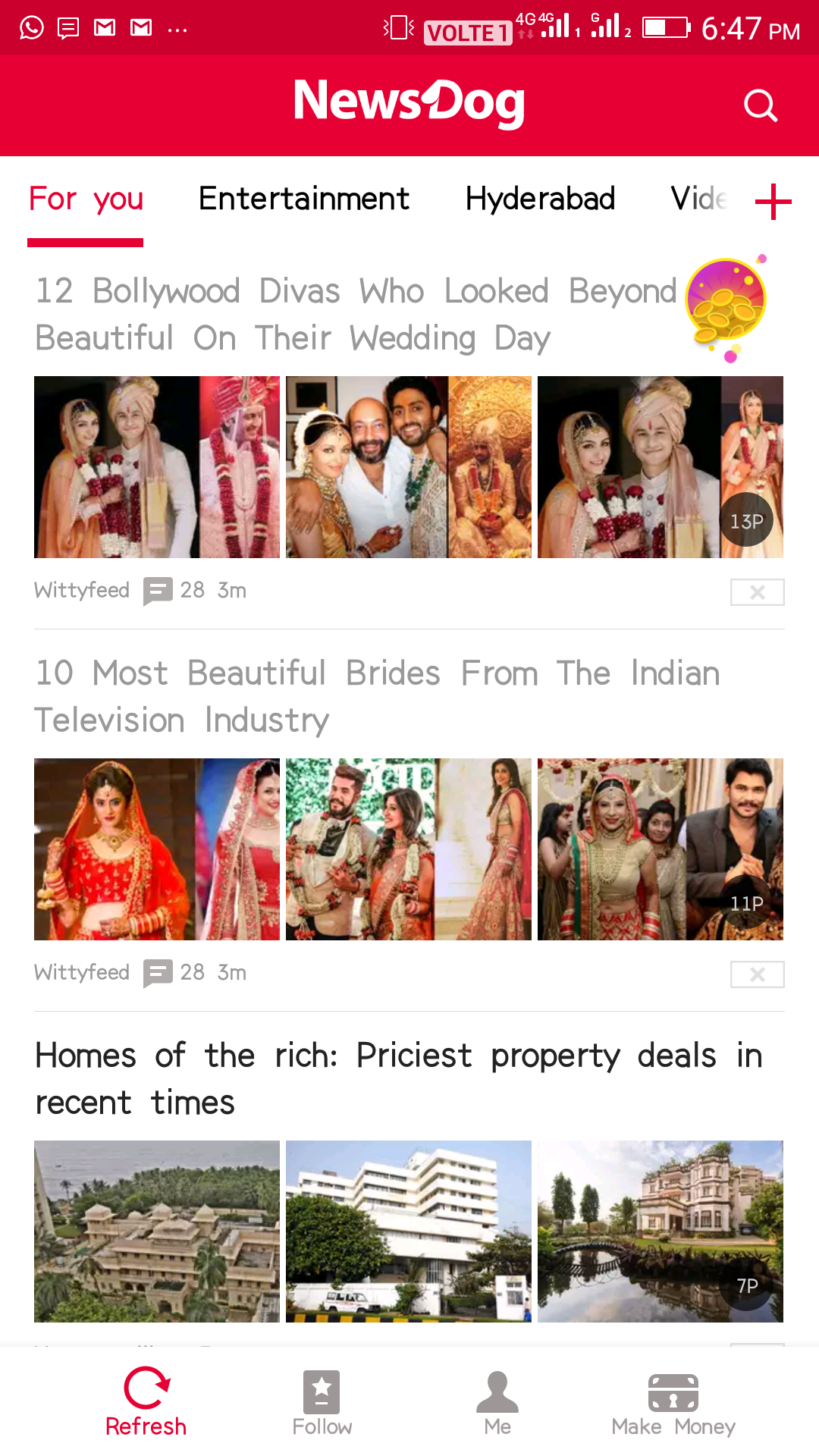The width and height of the screenshot is (819, 1456).
Task: Open the 12 Bollywood Divas wedding article
Action: coord(356,314)
